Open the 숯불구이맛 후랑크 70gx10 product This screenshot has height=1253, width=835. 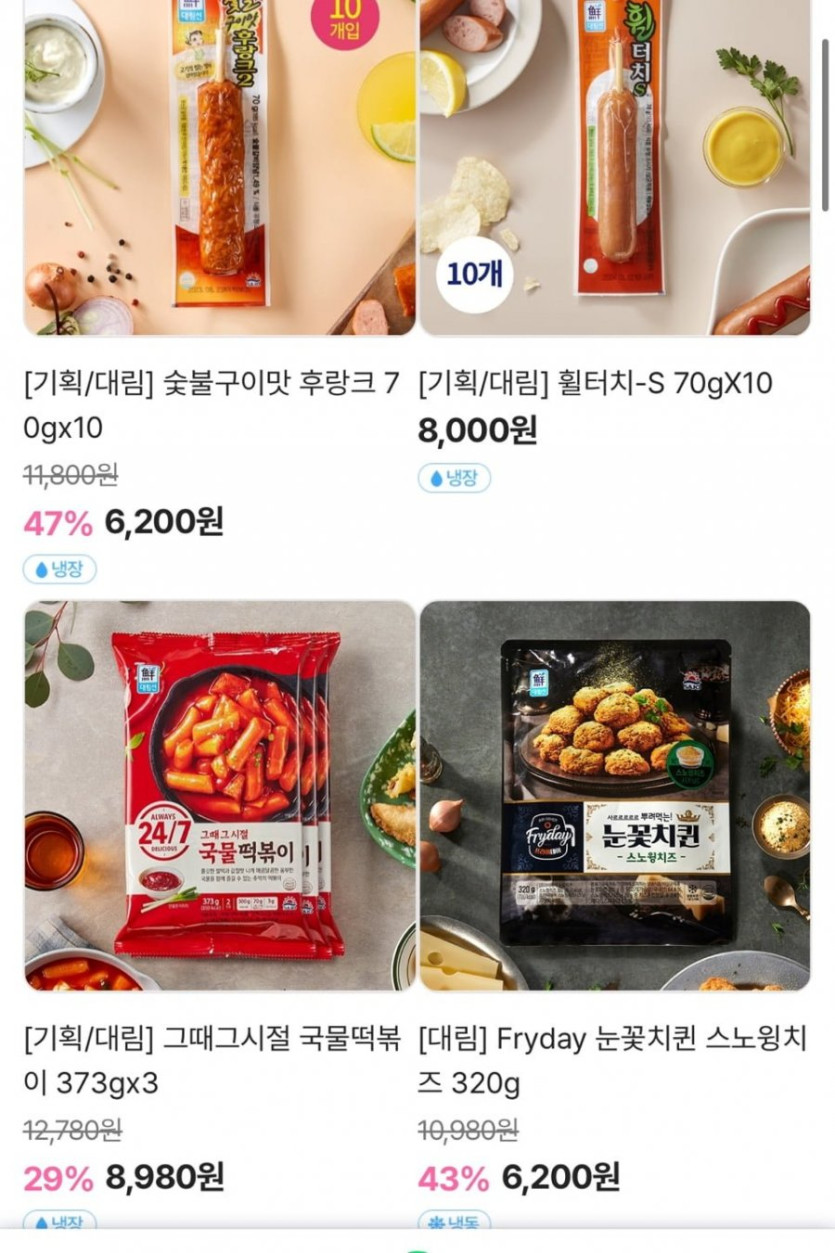coord(219,168)
